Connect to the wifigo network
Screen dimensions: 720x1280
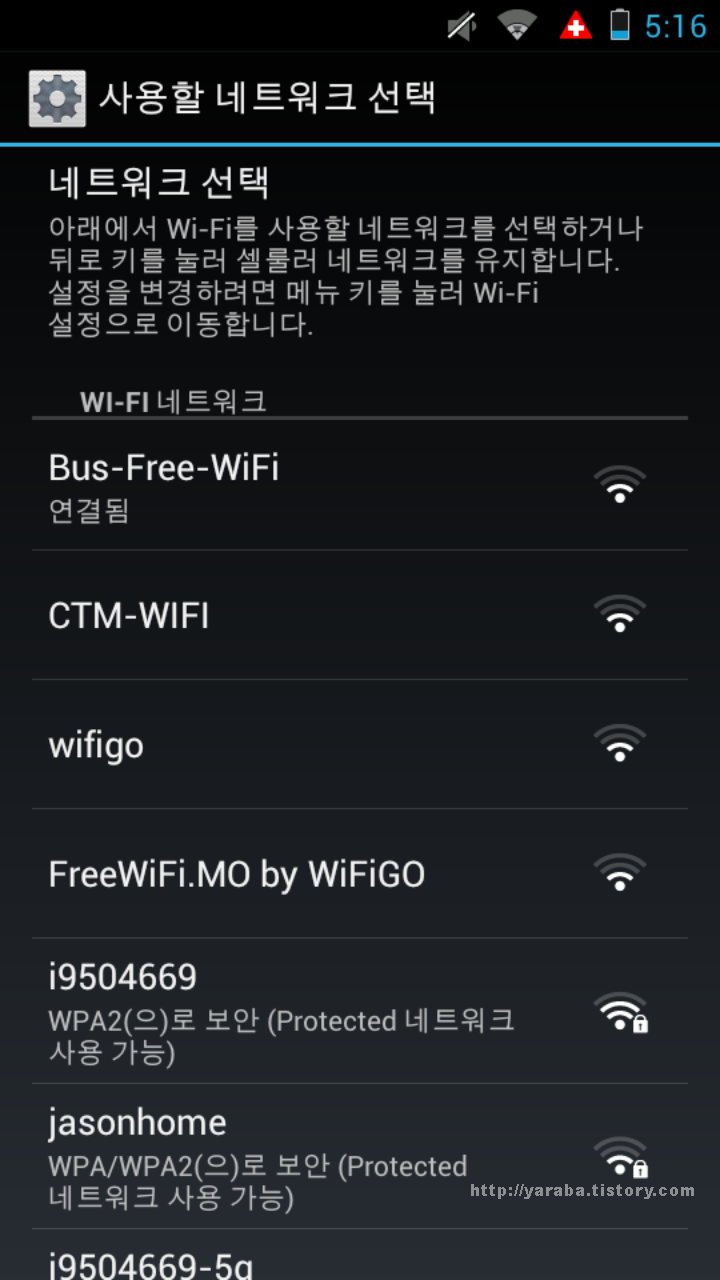tap(360, 745)
